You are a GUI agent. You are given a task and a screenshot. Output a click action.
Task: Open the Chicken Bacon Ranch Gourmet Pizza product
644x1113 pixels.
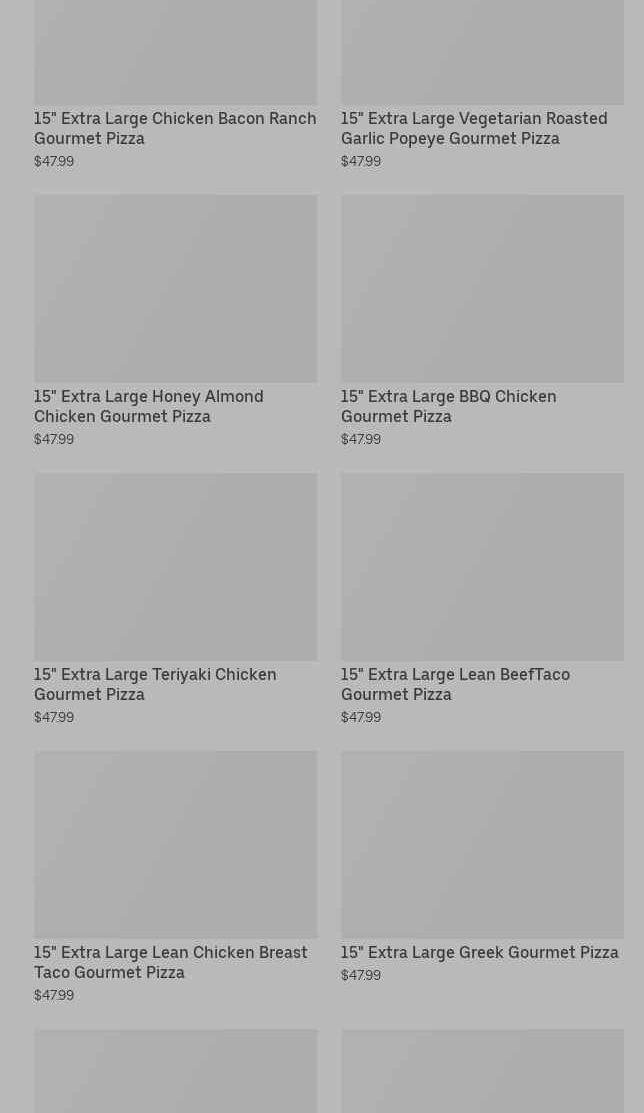[175, 128]
